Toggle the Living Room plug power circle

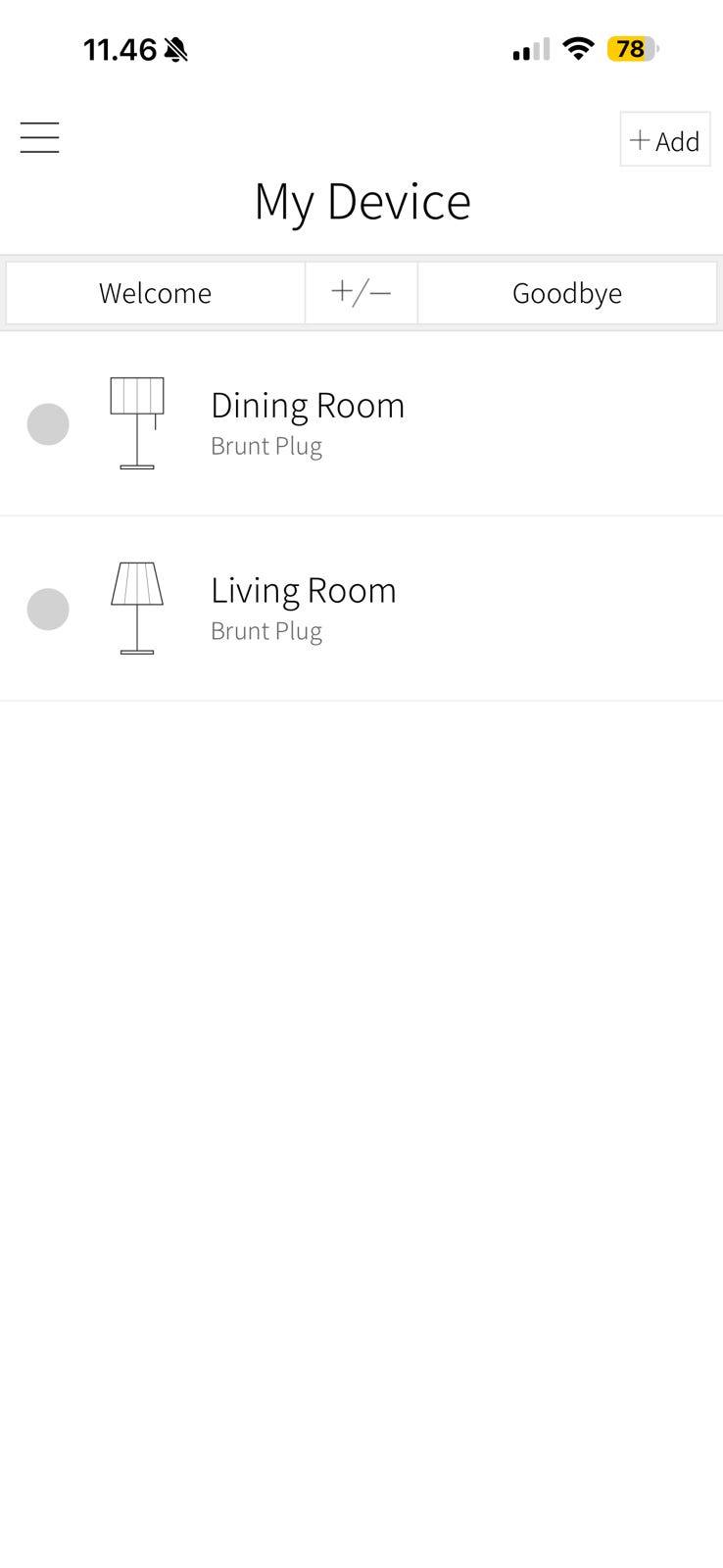[48, 610]
